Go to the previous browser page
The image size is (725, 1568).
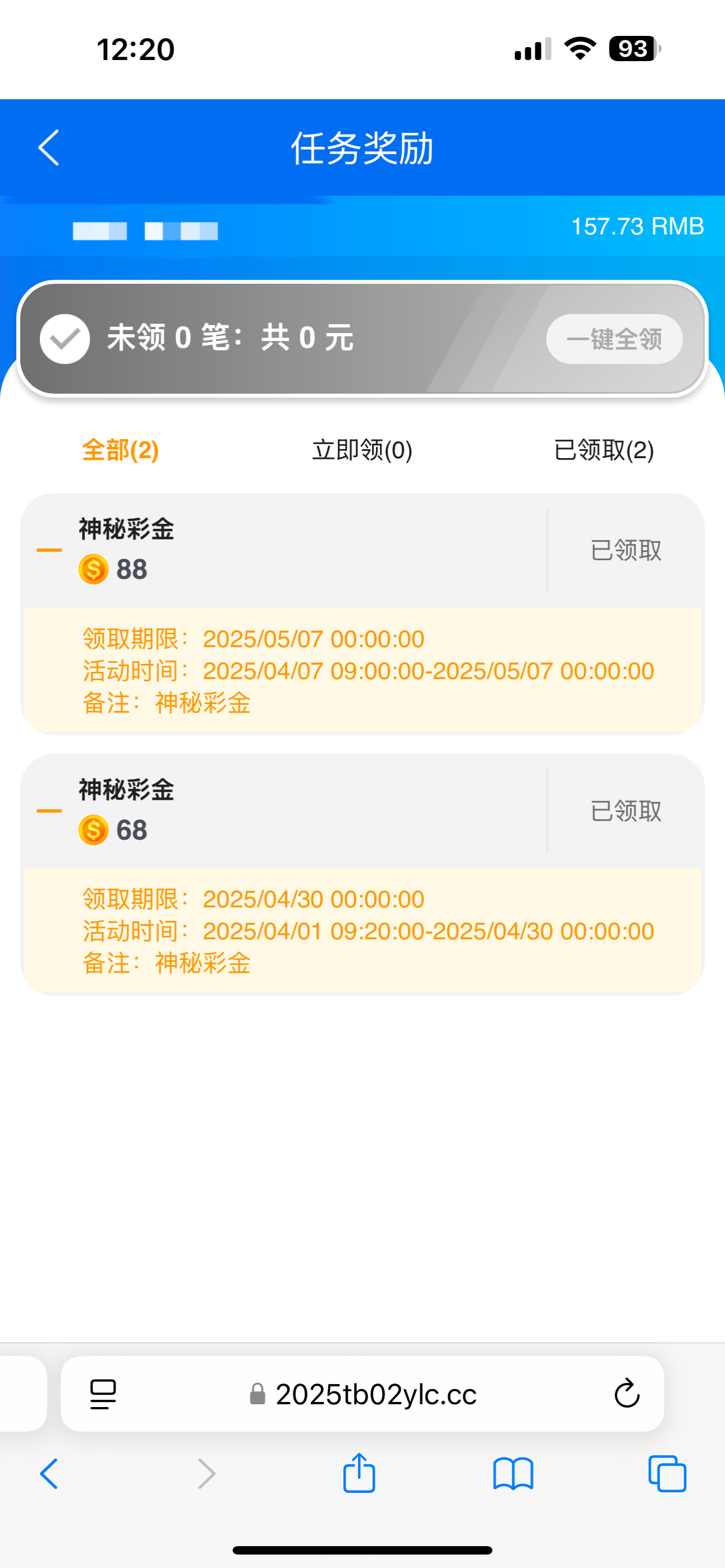[x=49, y=1474]
